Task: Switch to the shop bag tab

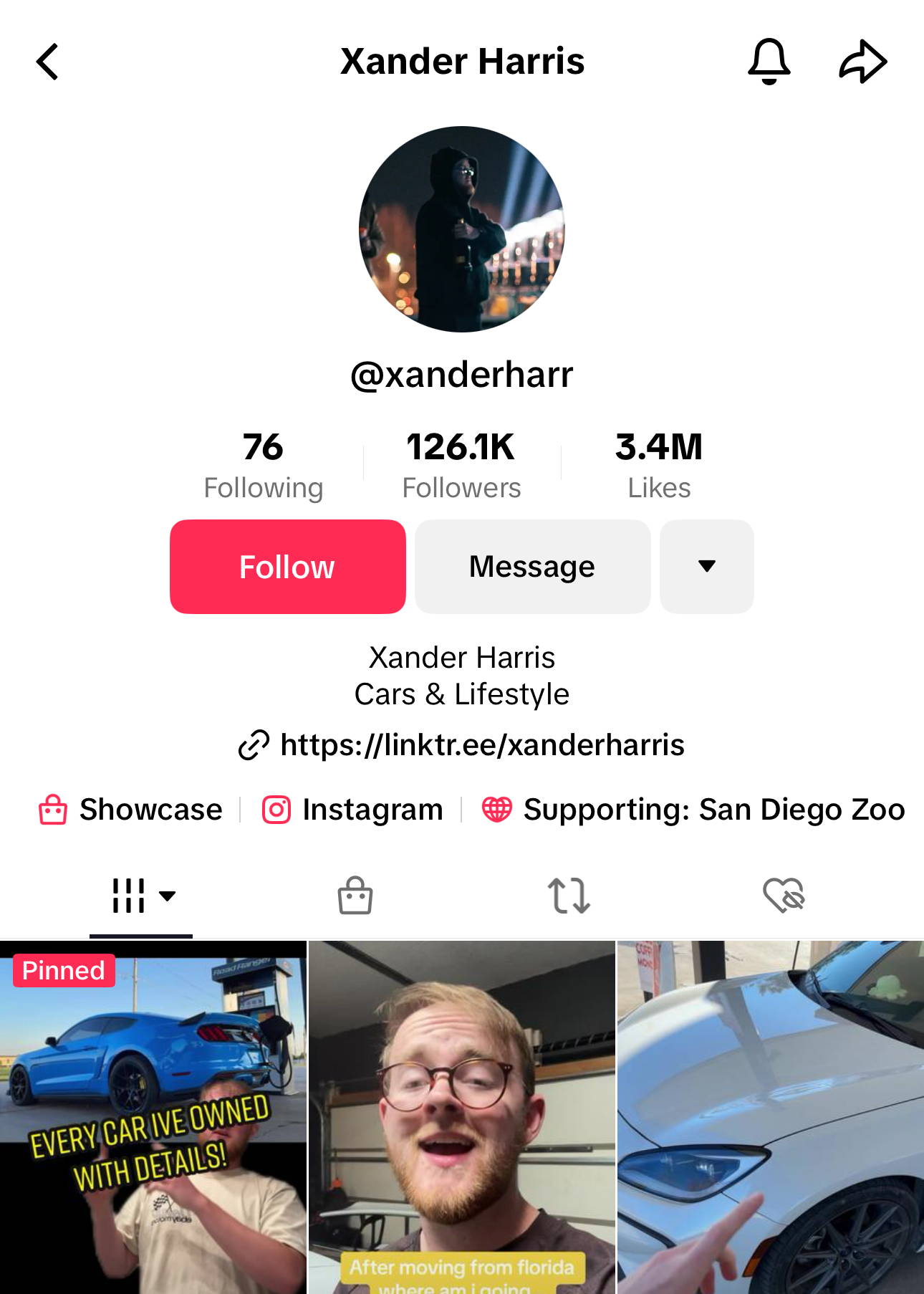Action: click(x=355, y=896)
